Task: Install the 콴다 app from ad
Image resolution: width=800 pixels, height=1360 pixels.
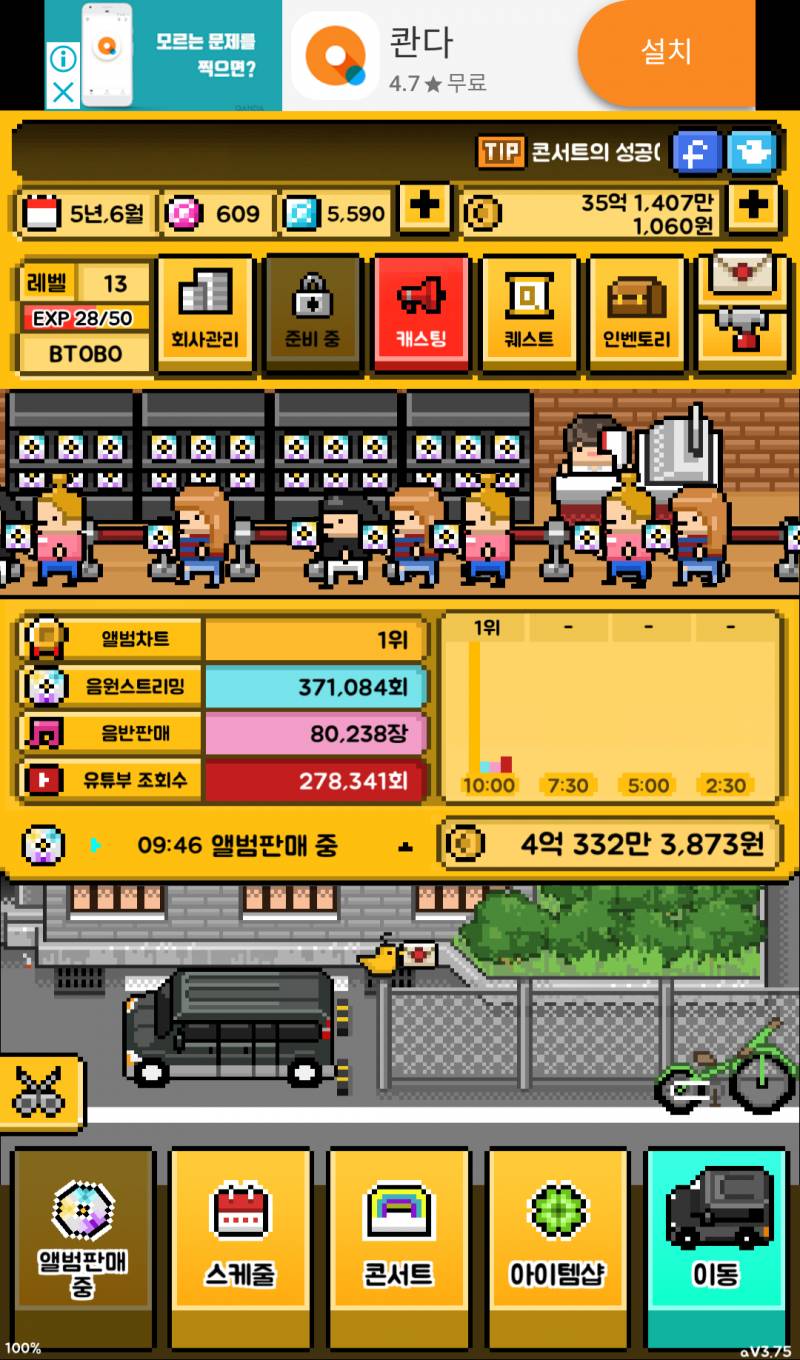Action: pyautogui.click(x=665, y=52)
